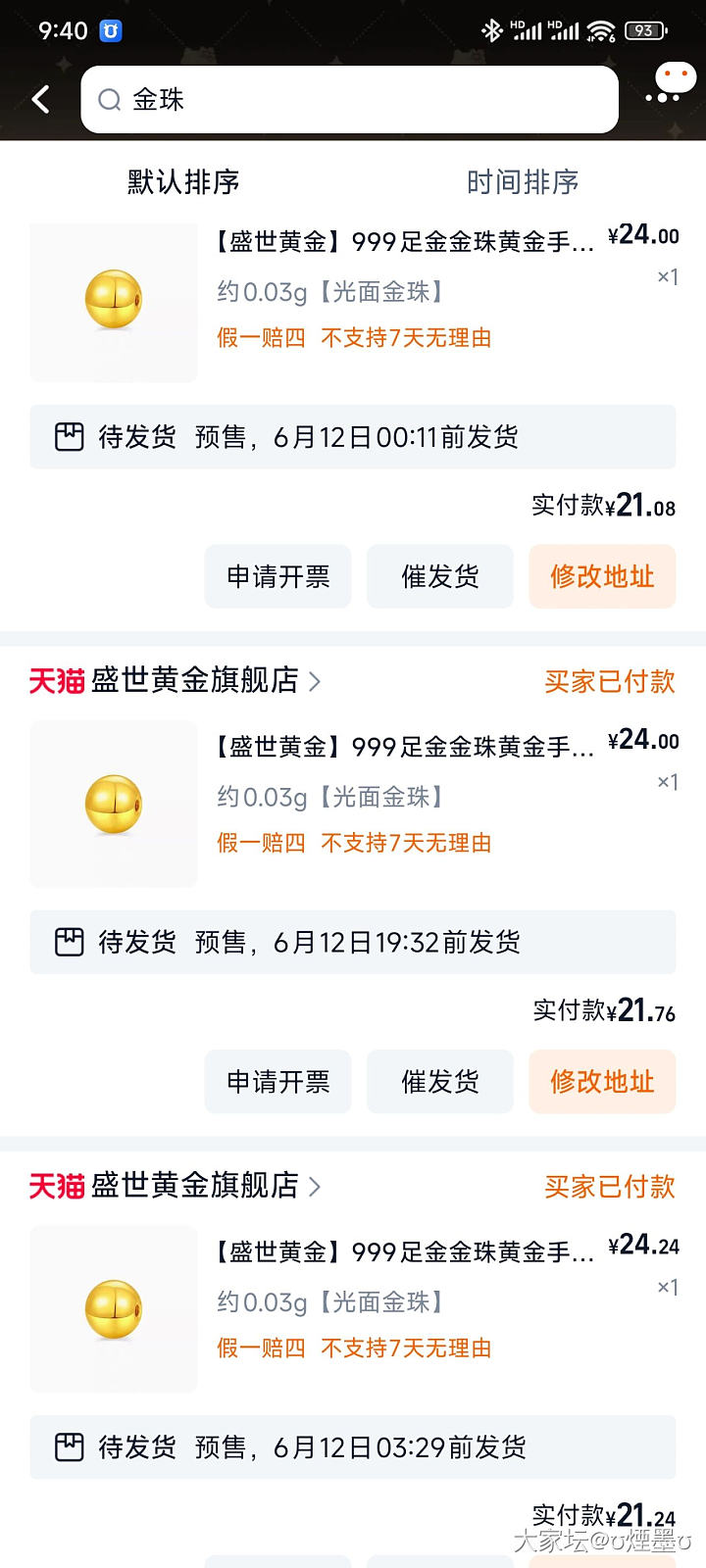Image resolution: width=706 pixels, height=1568 pixels.
Task: Open 盛世黄金旗舰店 shop link for the 19:32 presale order
Action: 194,680
